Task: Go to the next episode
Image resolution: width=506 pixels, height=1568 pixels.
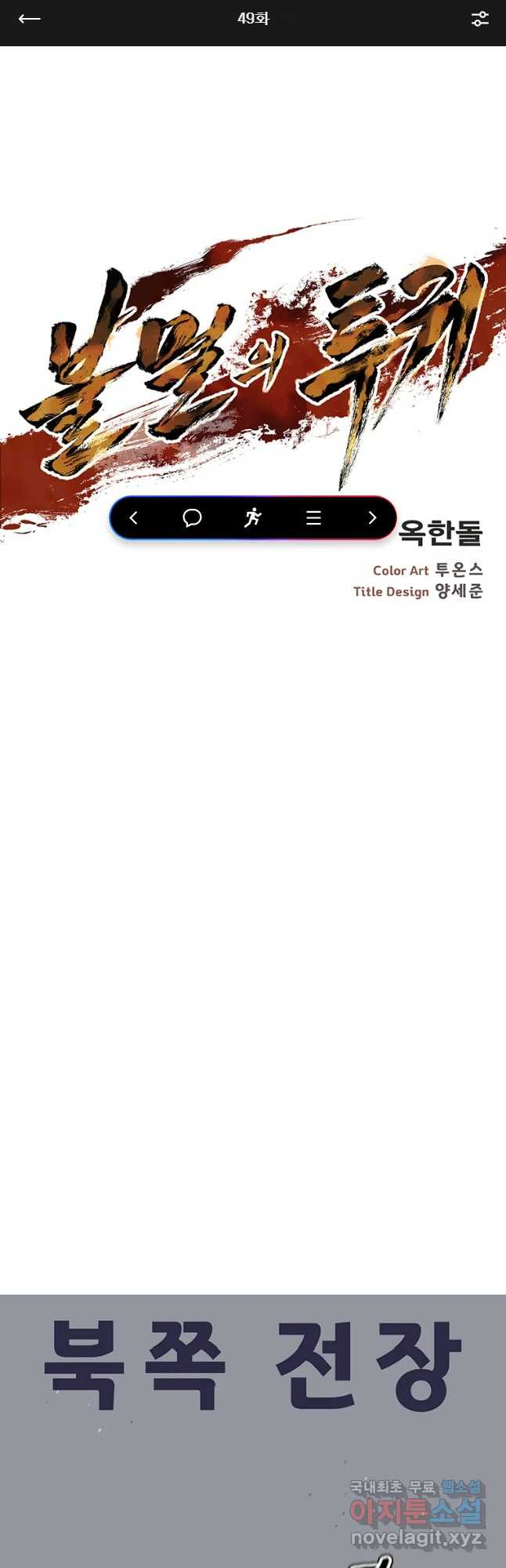Action: pos(372,518)
